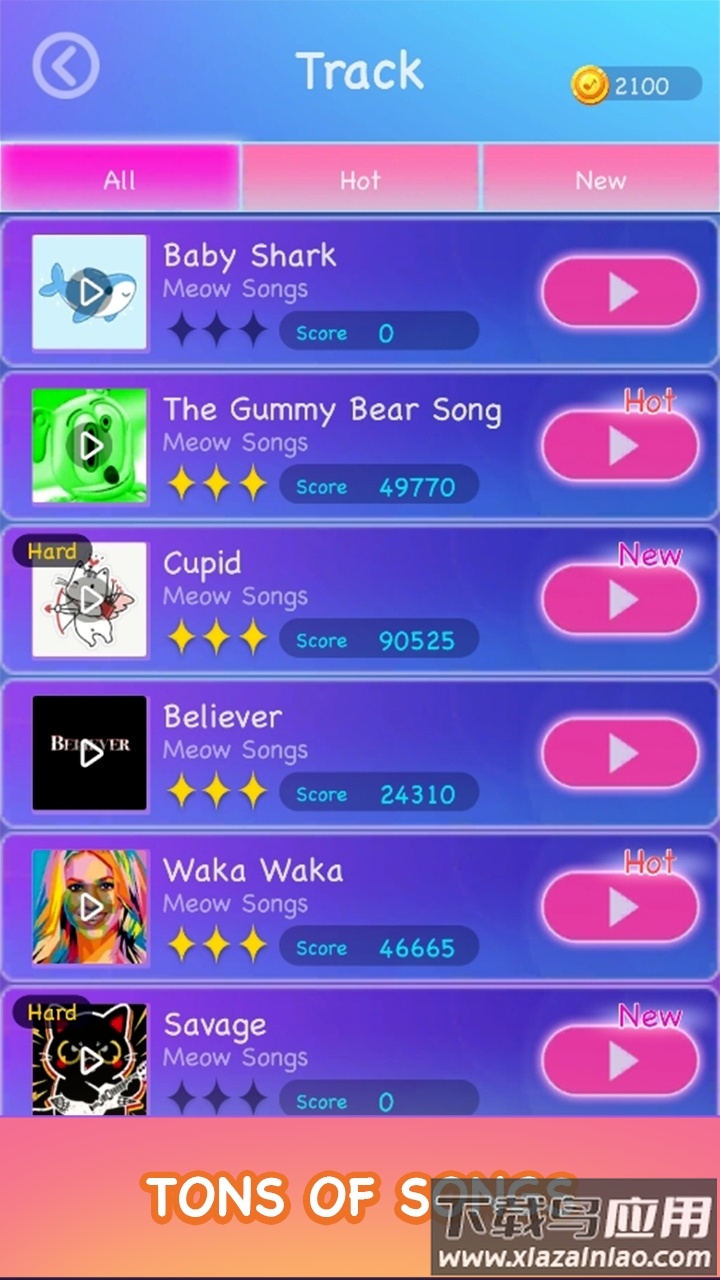Screen dimensions: 720x1280
Task: Switch to the New tab
Action: point(600,180)
